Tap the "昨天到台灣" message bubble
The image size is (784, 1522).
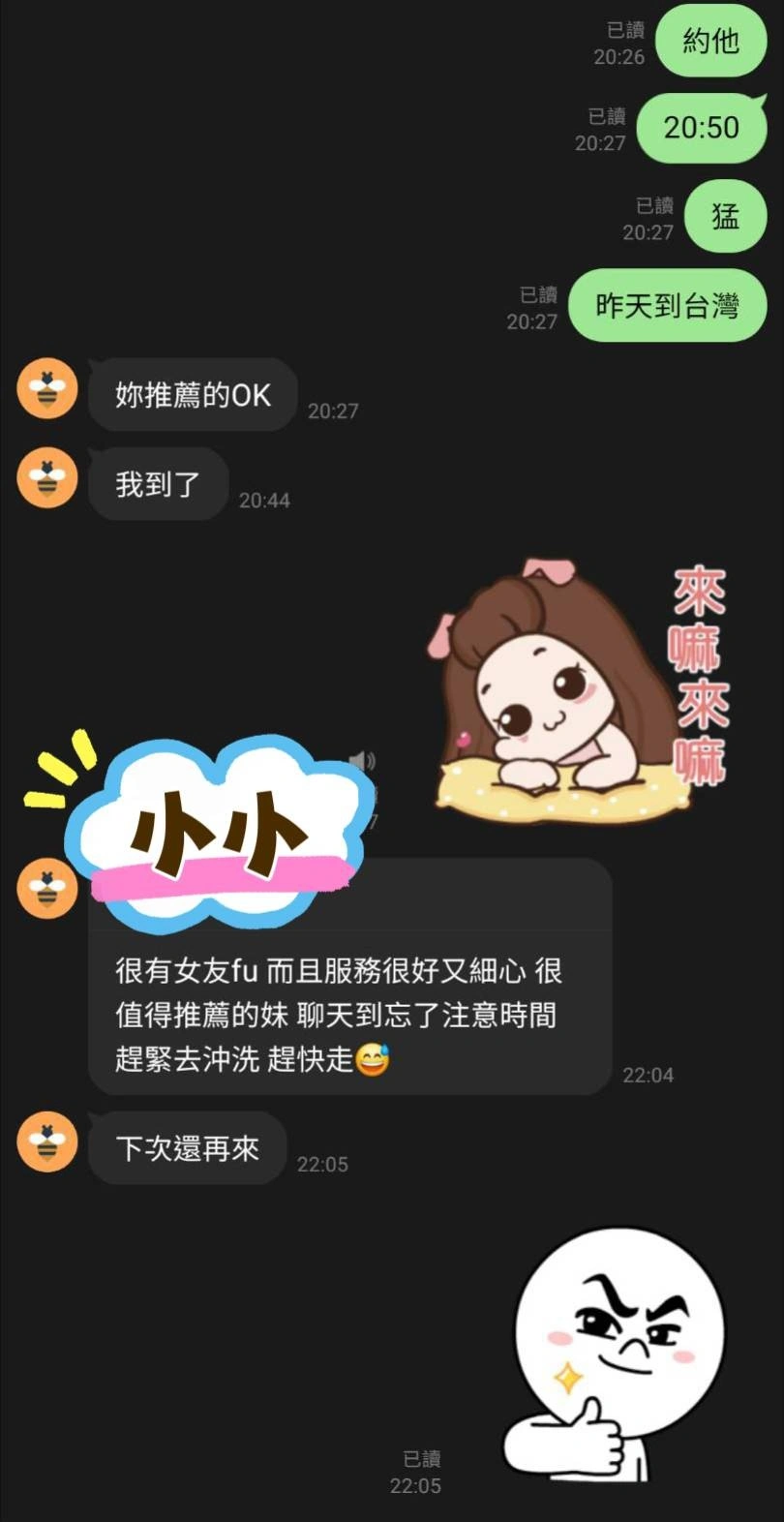[666, 305]
